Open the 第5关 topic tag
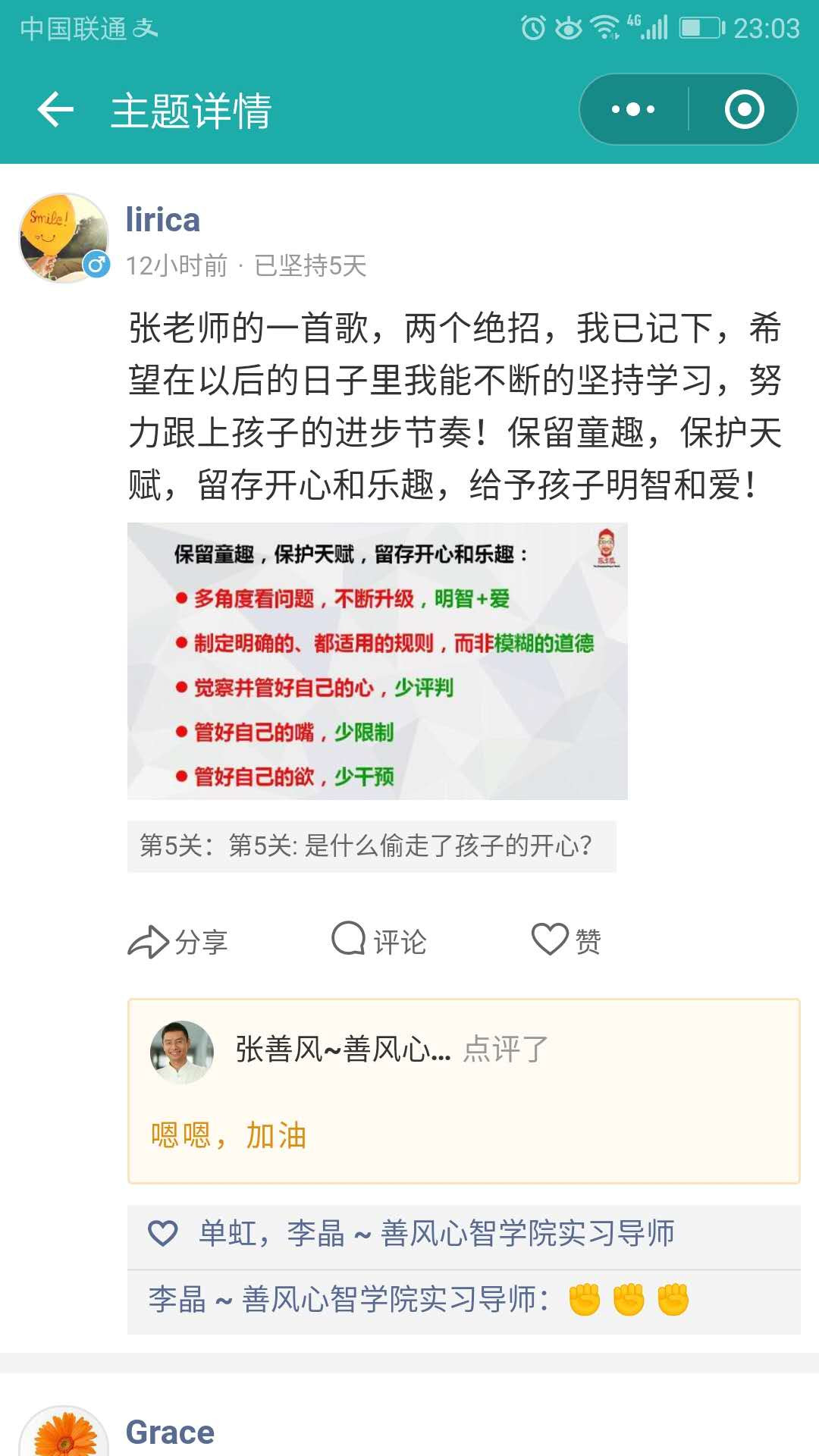 (x=372, y=846)
